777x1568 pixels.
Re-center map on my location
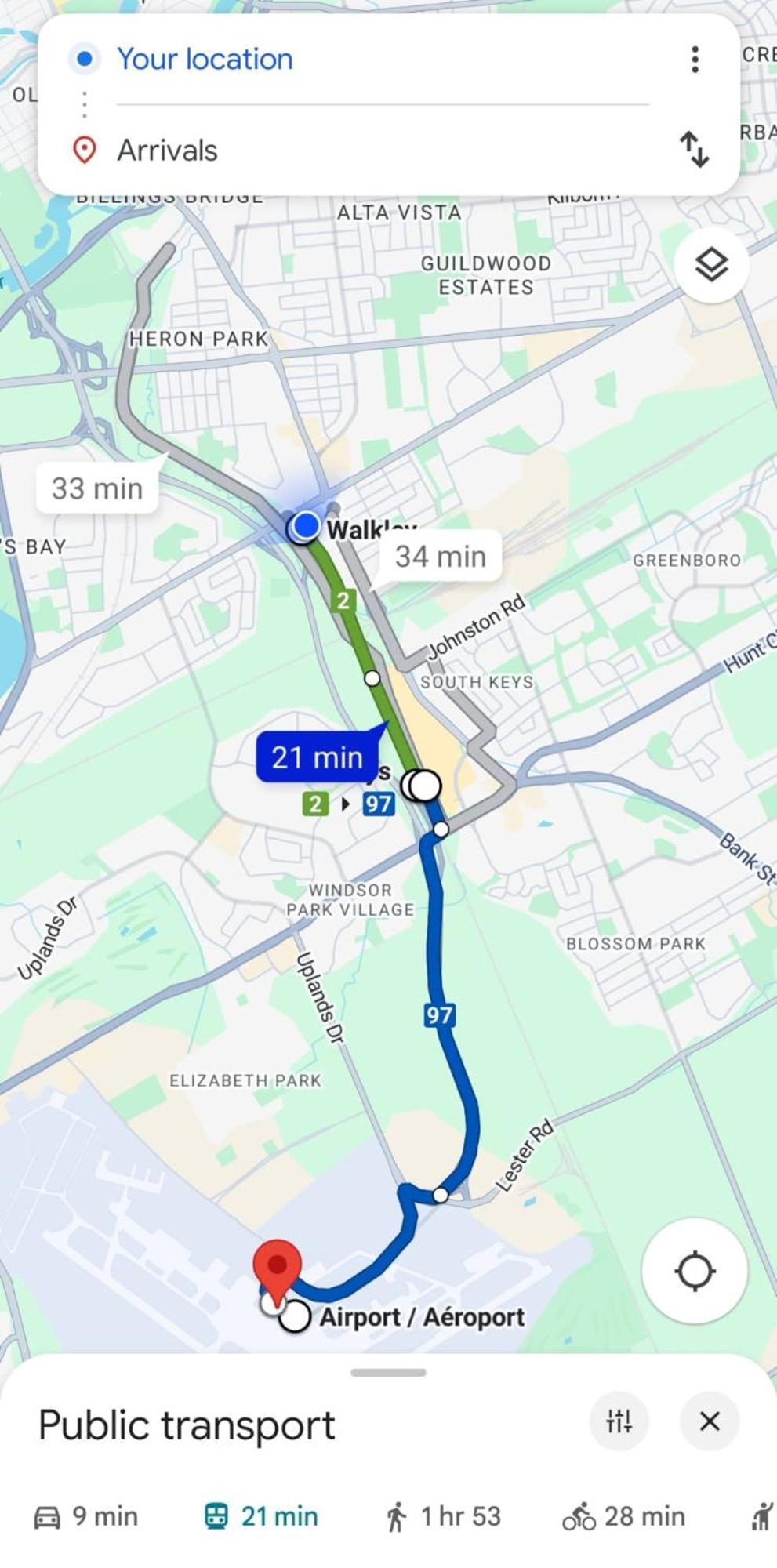(x=695, y=1271)
